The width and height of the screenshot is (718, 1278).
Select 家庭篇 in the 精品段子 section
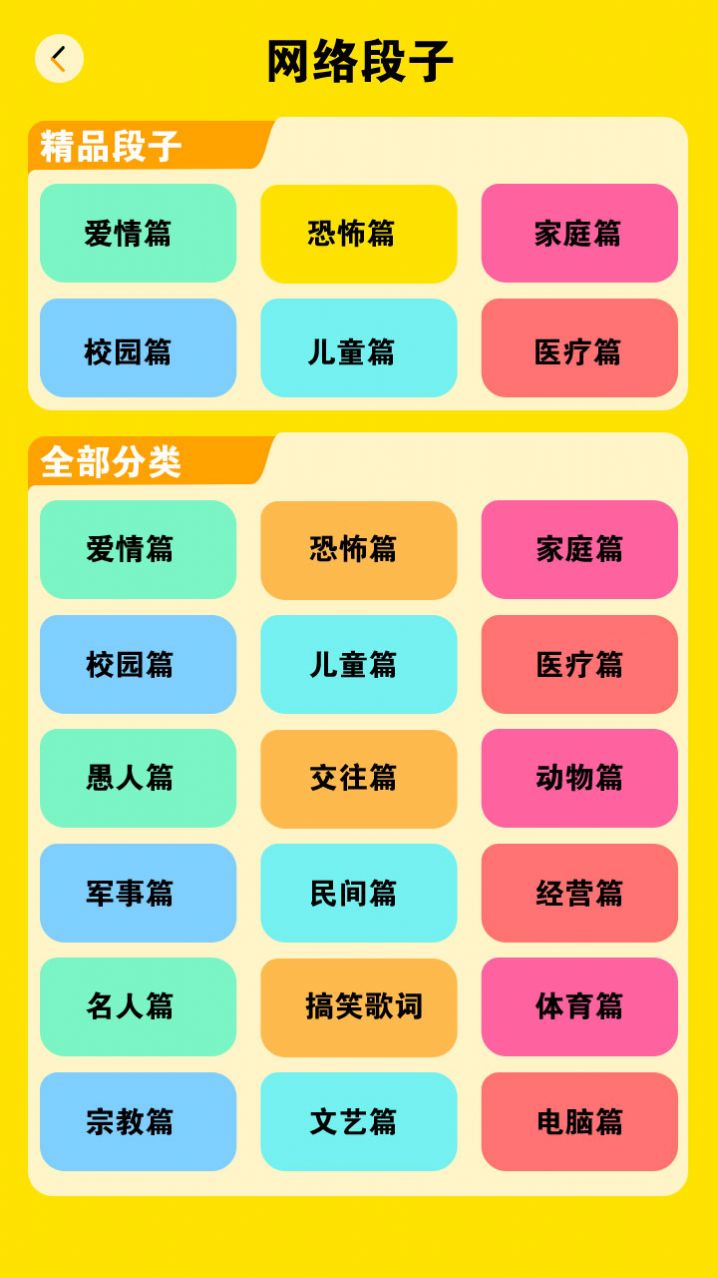(579, 233)
